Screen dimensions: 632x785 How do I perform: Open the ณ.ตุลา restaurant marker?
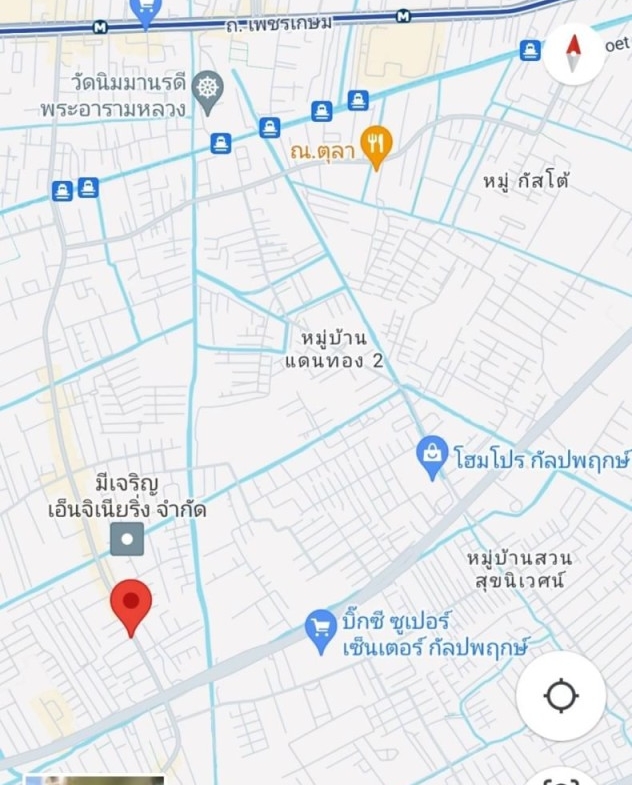[375, 147]
